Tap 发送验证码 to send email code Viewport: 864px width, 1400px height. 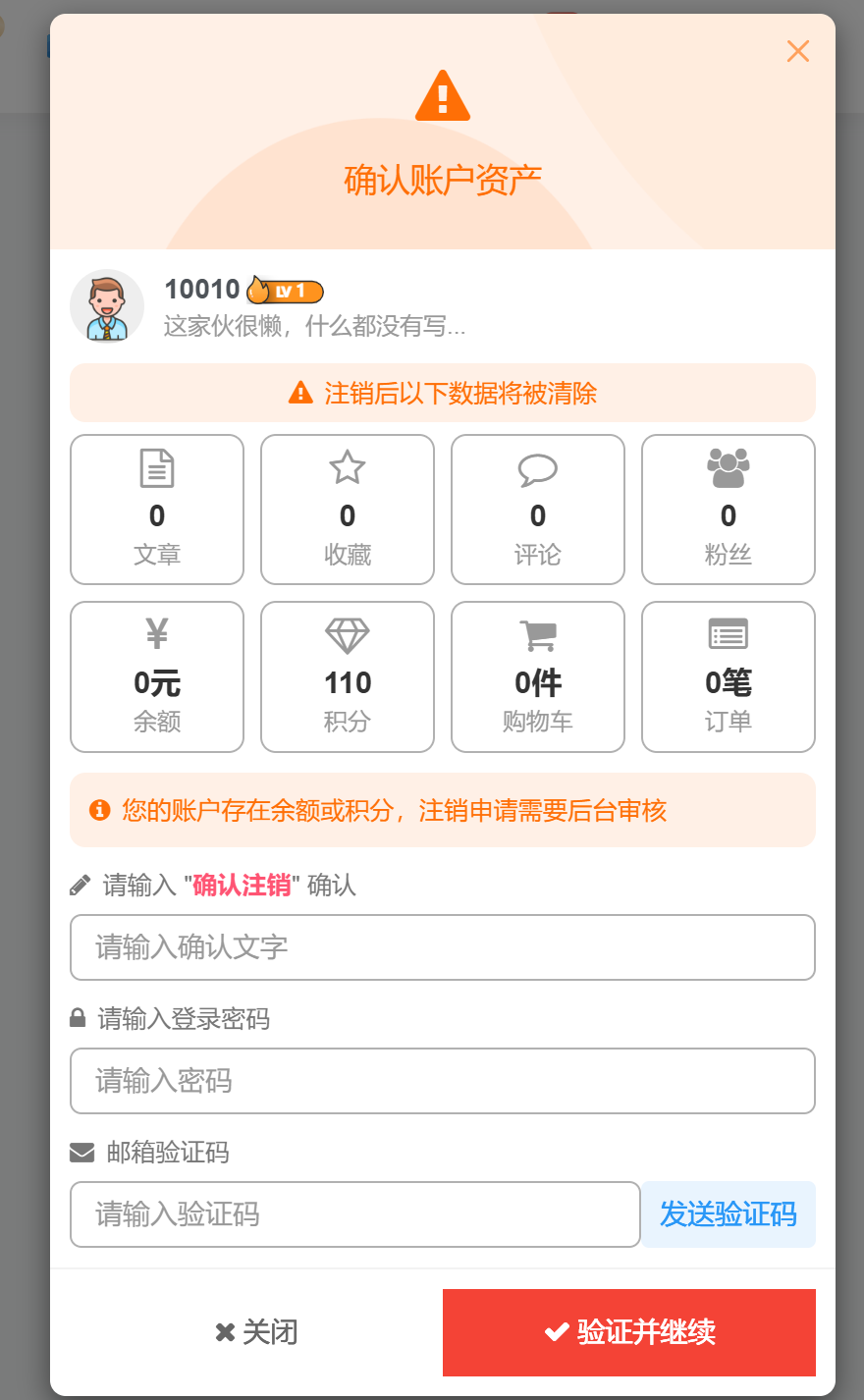(x=728, y=1214)
